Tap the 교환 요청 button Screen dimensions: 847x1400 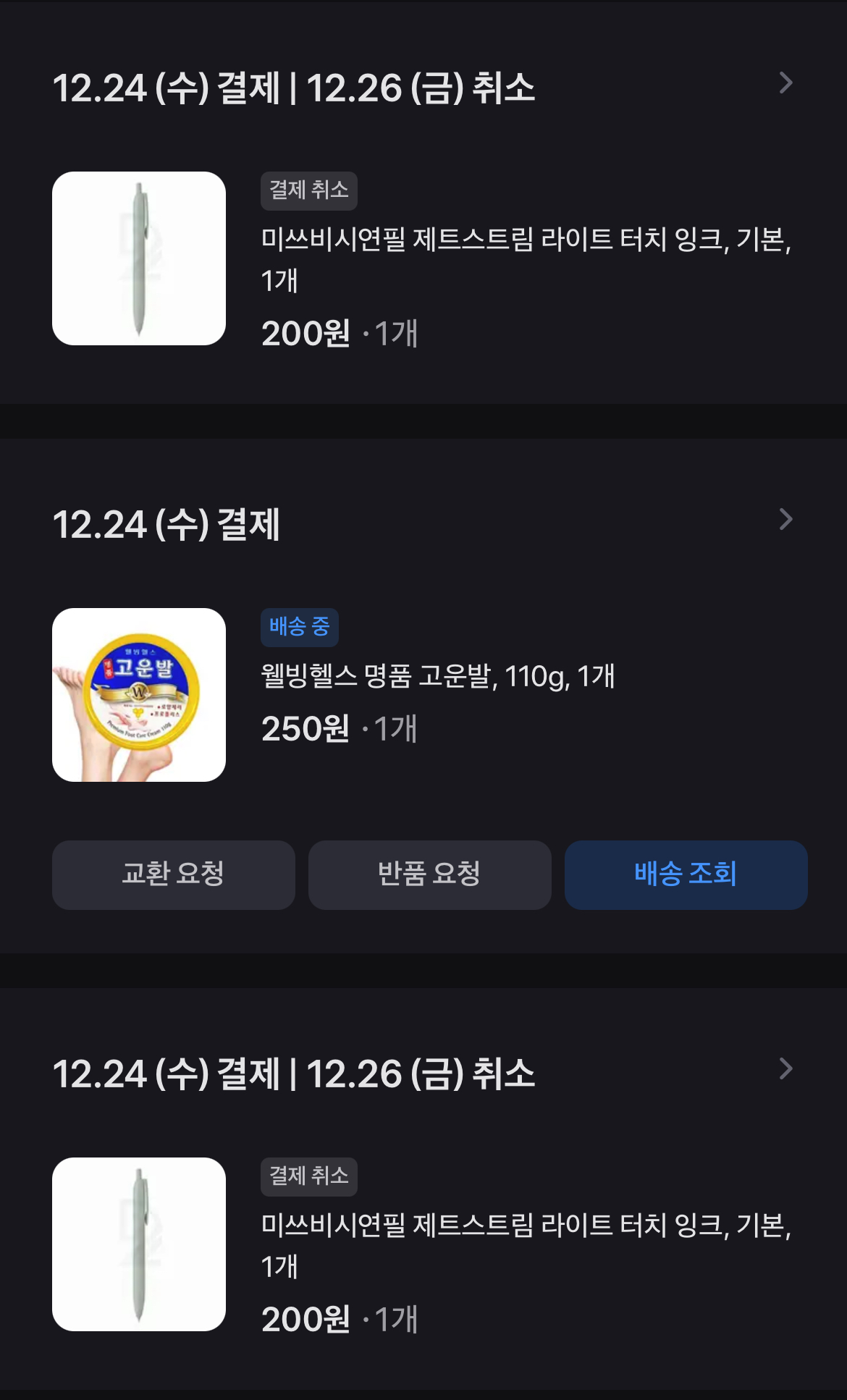[x=173, y=874]
